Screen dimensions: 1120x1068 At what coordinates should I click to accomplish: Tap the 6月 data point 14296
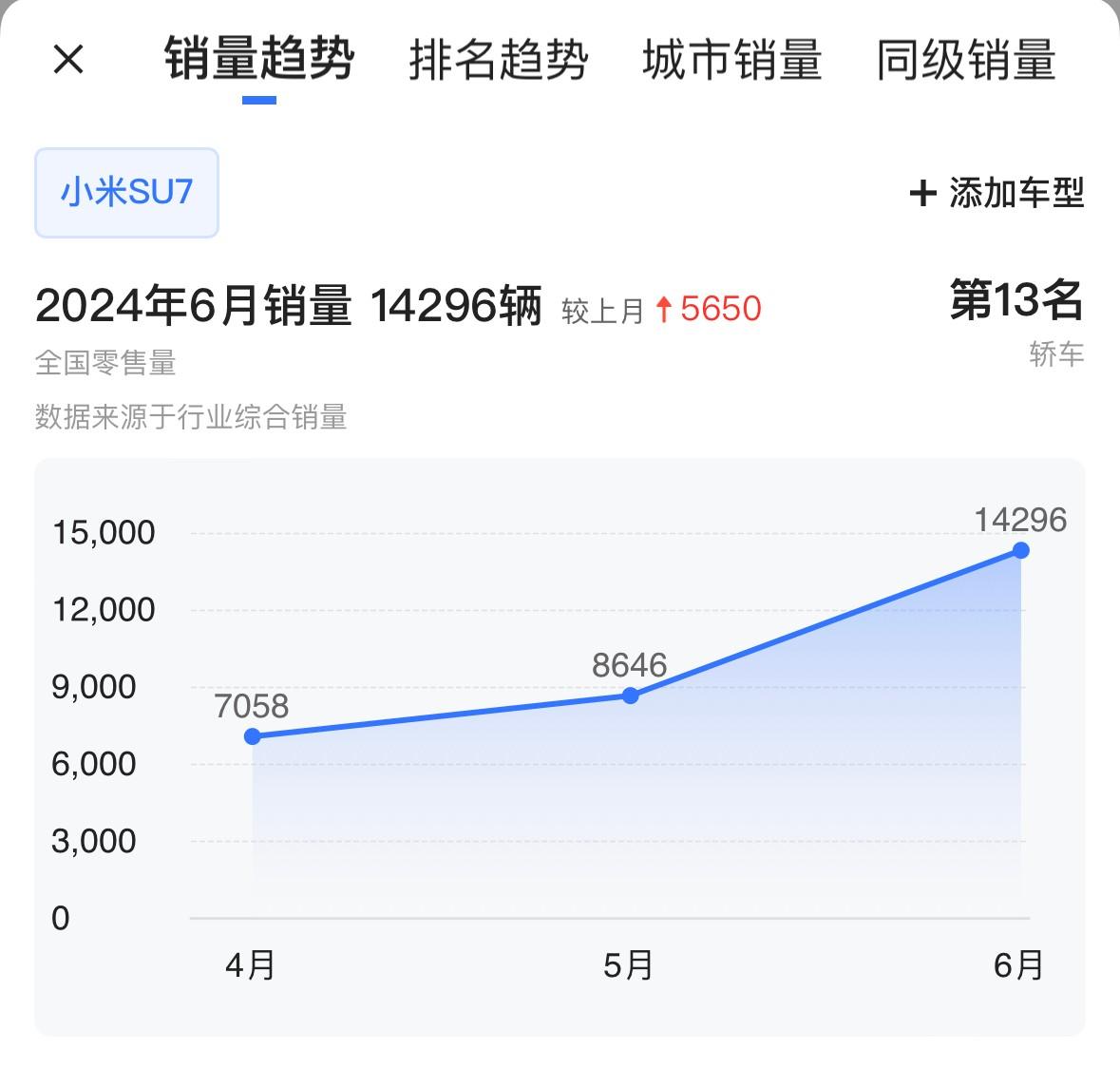(x=1021, y=550)
